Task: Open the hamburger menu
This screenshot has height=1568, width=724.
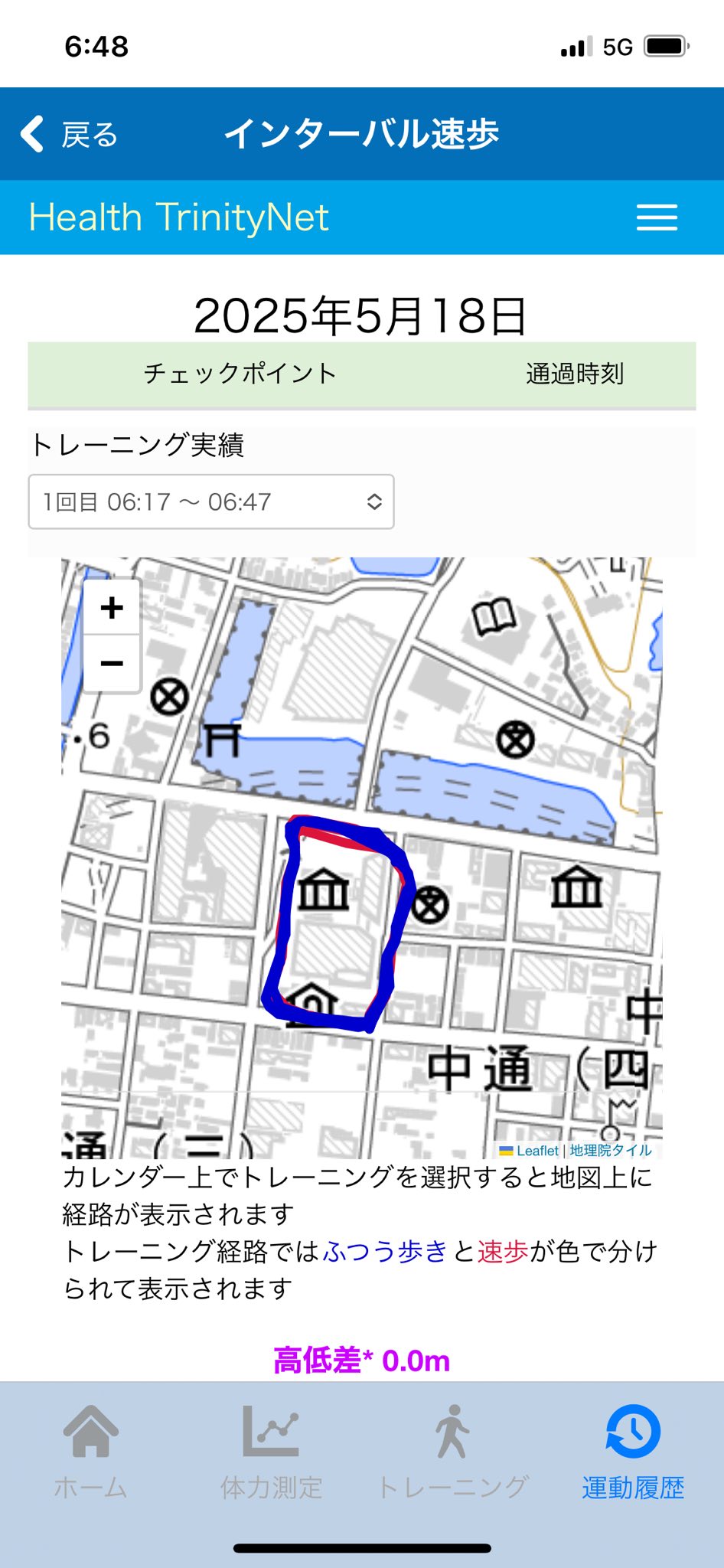Action: tap(657, 217)
